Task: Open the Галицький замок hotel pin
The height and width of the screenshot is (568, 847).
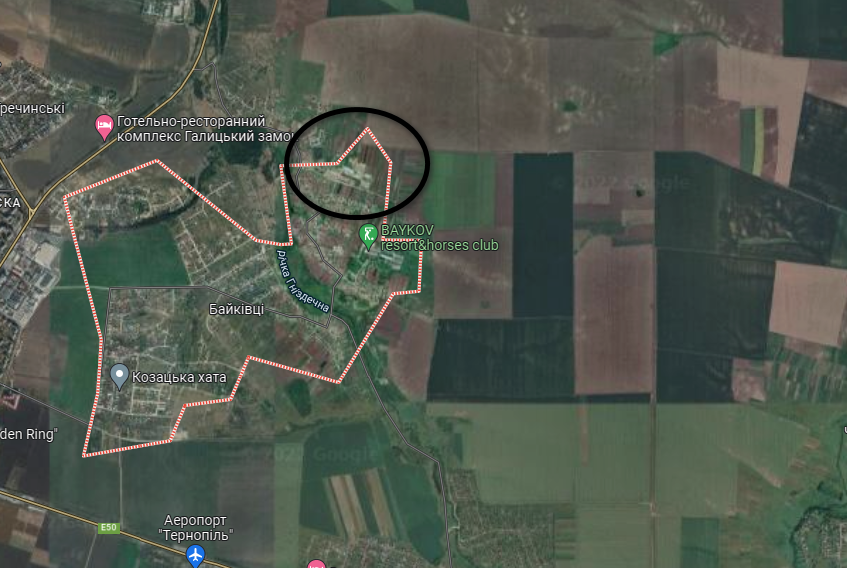Action: (x=104, y=126)
